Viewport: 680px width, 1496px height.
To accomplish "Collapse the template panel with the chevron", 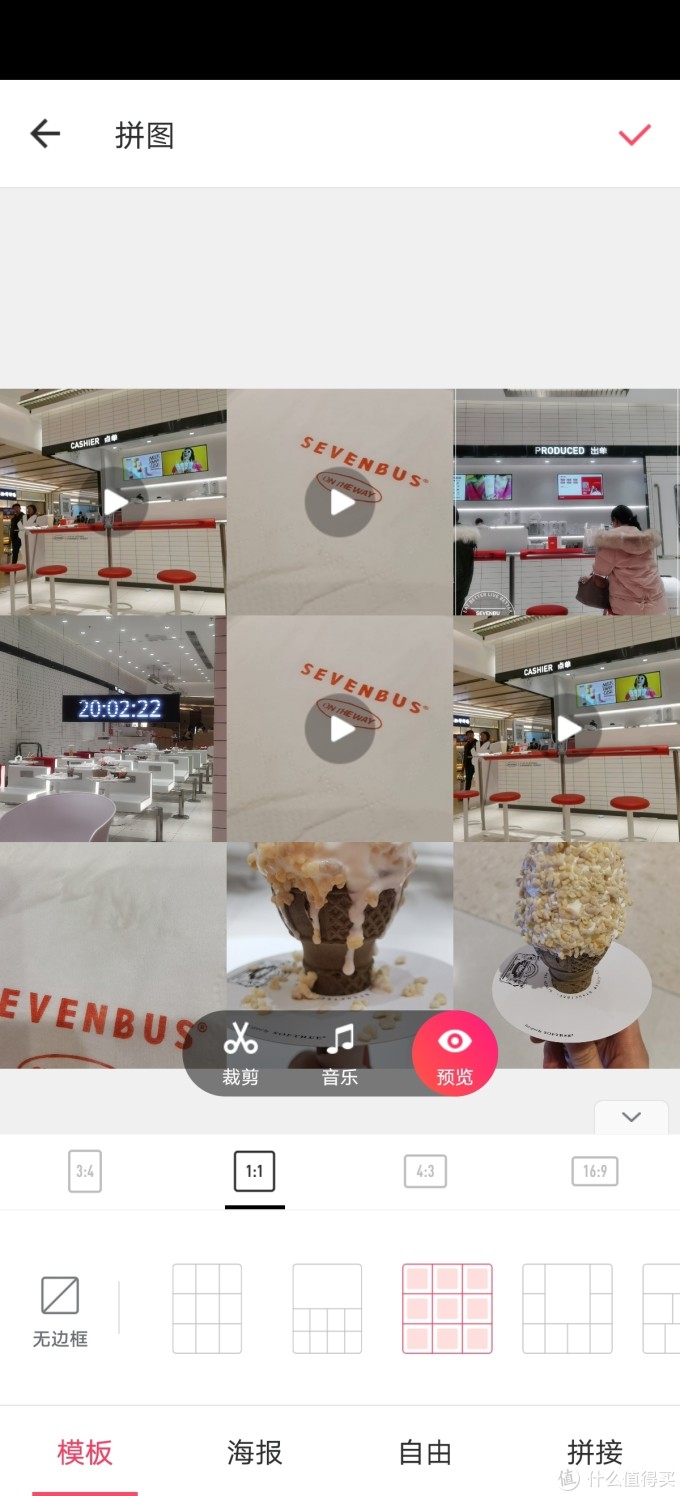I will click(631, 1117).
